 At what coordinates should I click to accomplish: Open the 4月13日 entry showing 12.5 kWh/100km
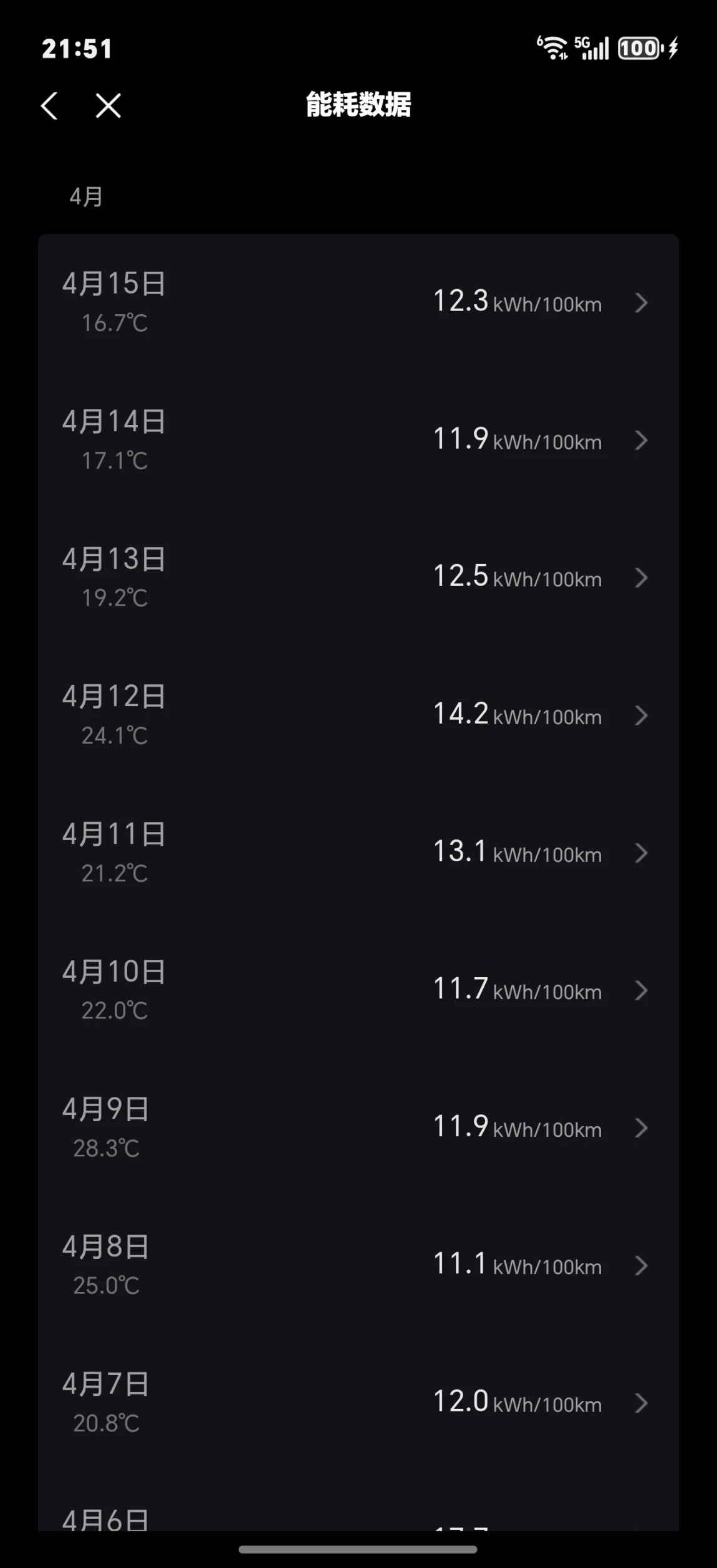coord(358,578)
